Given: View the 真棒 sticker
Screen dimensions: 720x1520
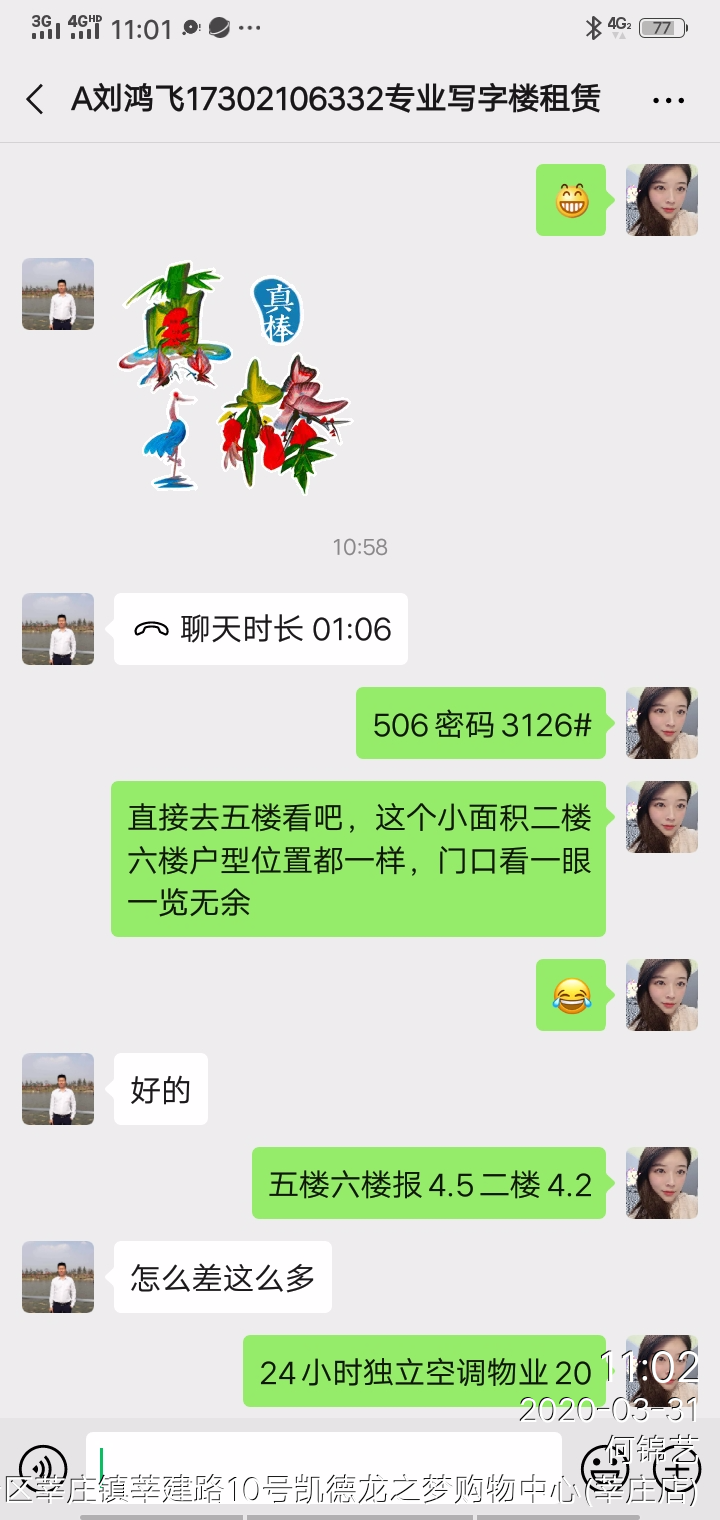Looking at the screenshot, I should click(x=235, y=376).
